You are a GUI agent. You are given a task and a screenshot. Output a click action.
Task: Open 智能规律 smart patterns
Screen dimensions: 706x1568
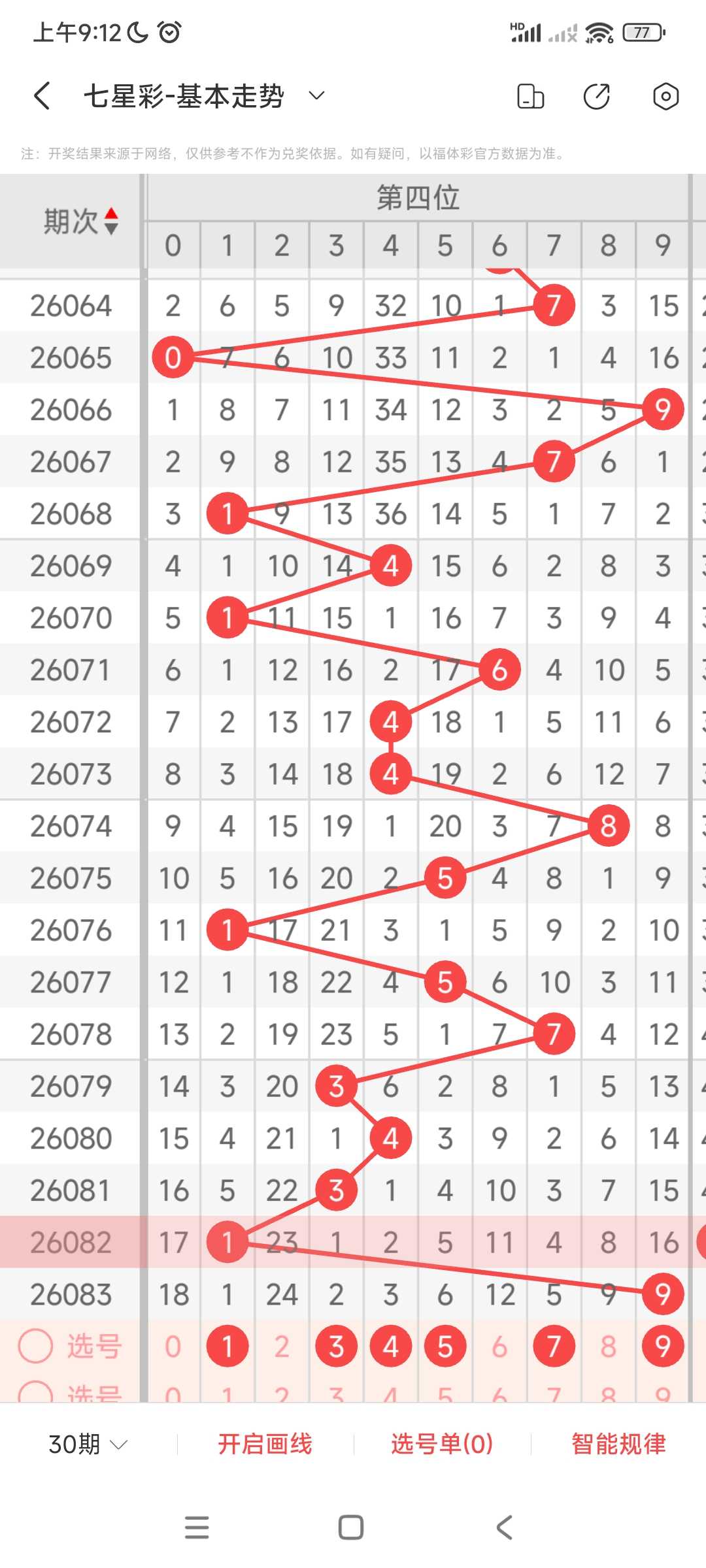(x=618, y=1444)
